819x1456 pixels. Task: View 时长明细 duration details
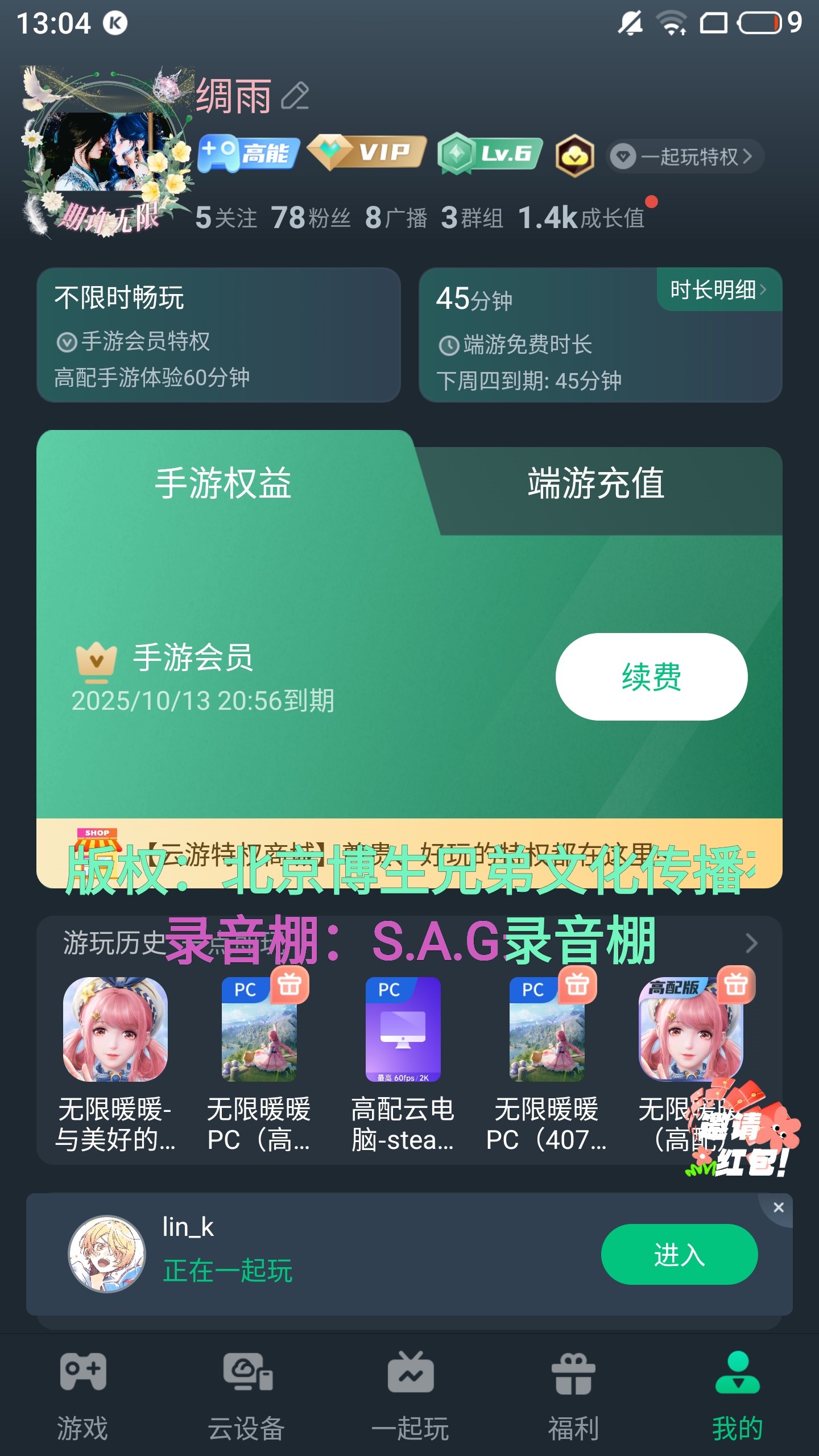pos(718,290)
